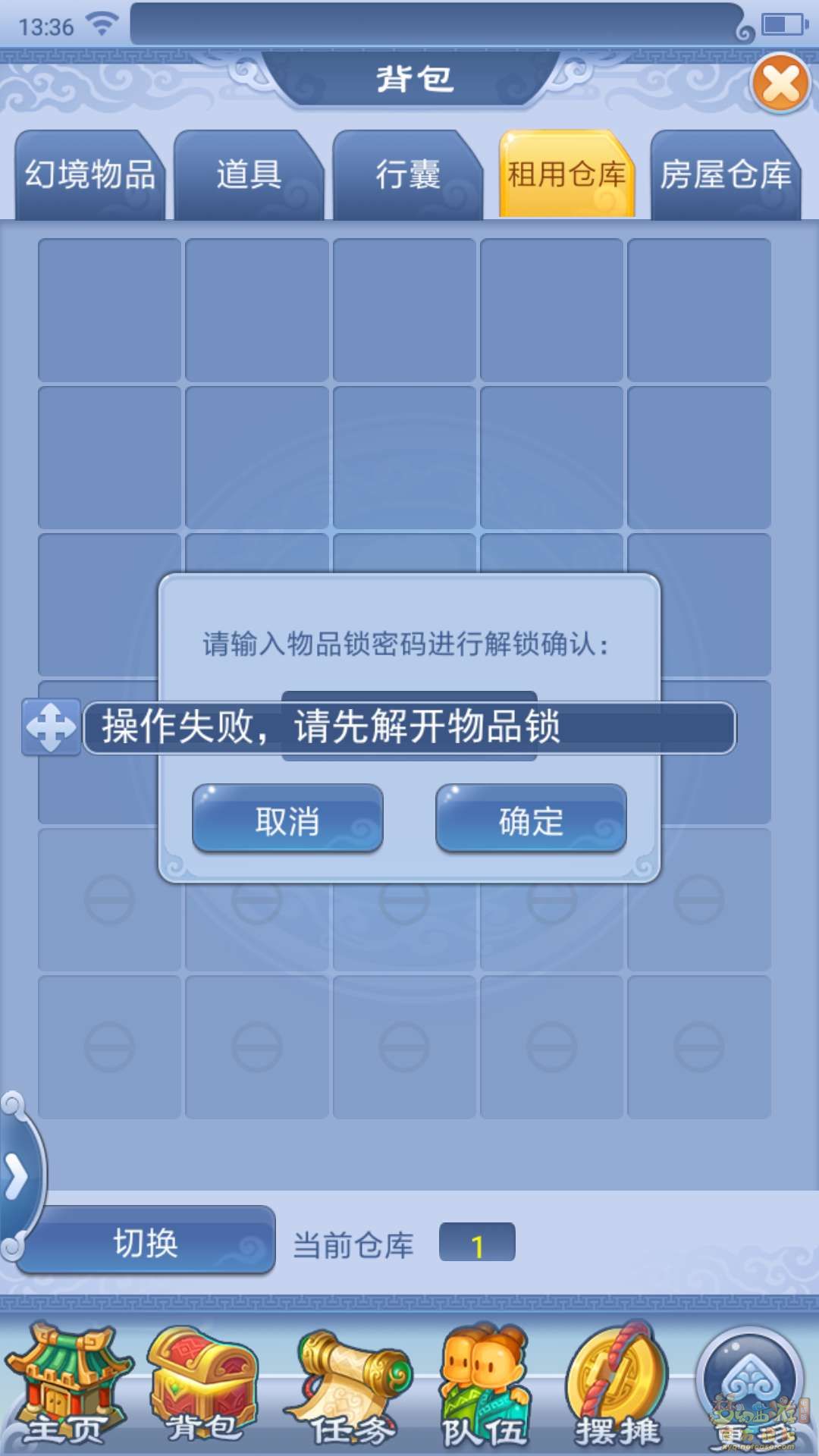Tap 取消 to cancel unlocking

tap(287, 820)
